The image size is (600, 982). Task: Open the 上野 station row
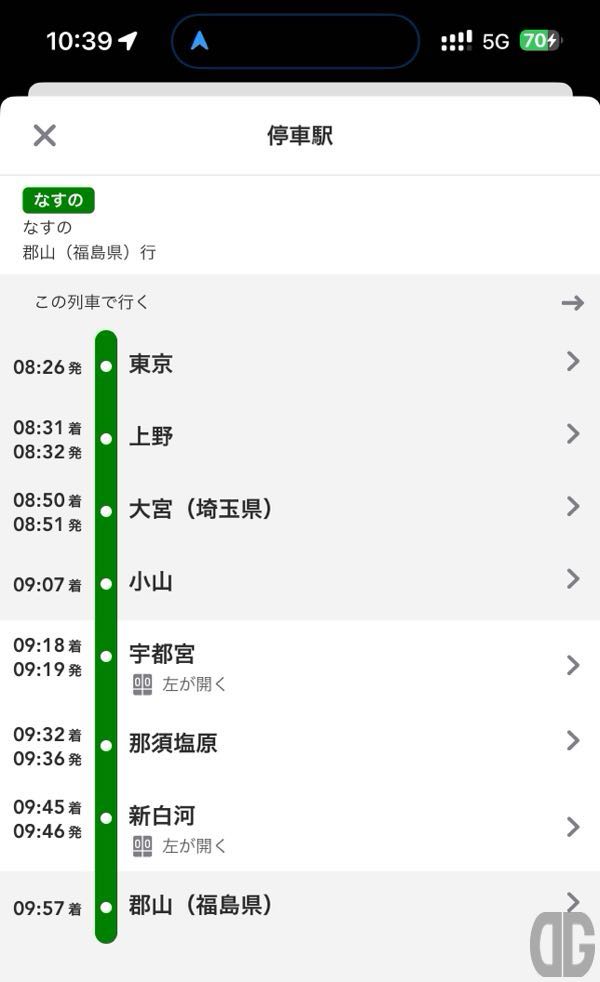300,437
